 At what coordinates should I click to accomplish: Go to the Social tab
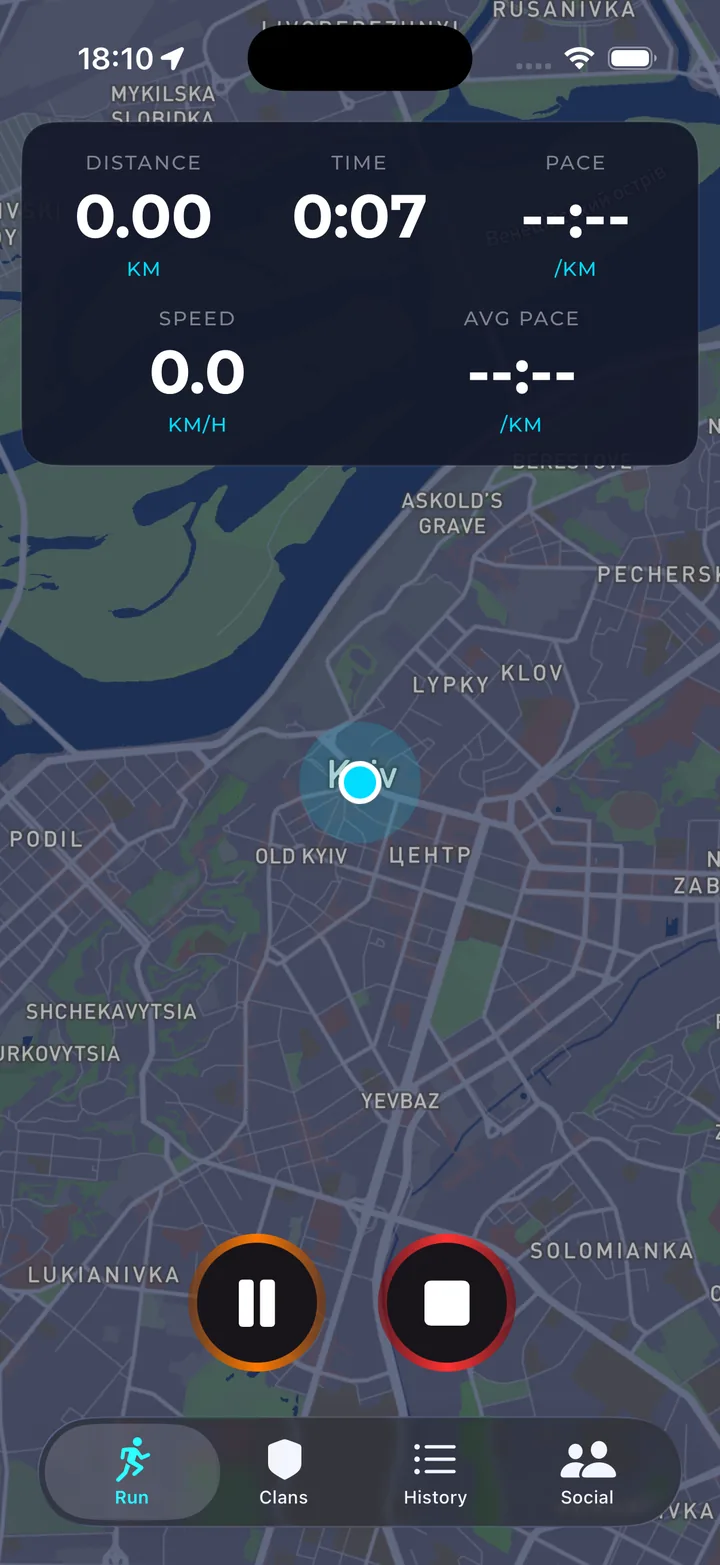click(x=587, y=1473)
